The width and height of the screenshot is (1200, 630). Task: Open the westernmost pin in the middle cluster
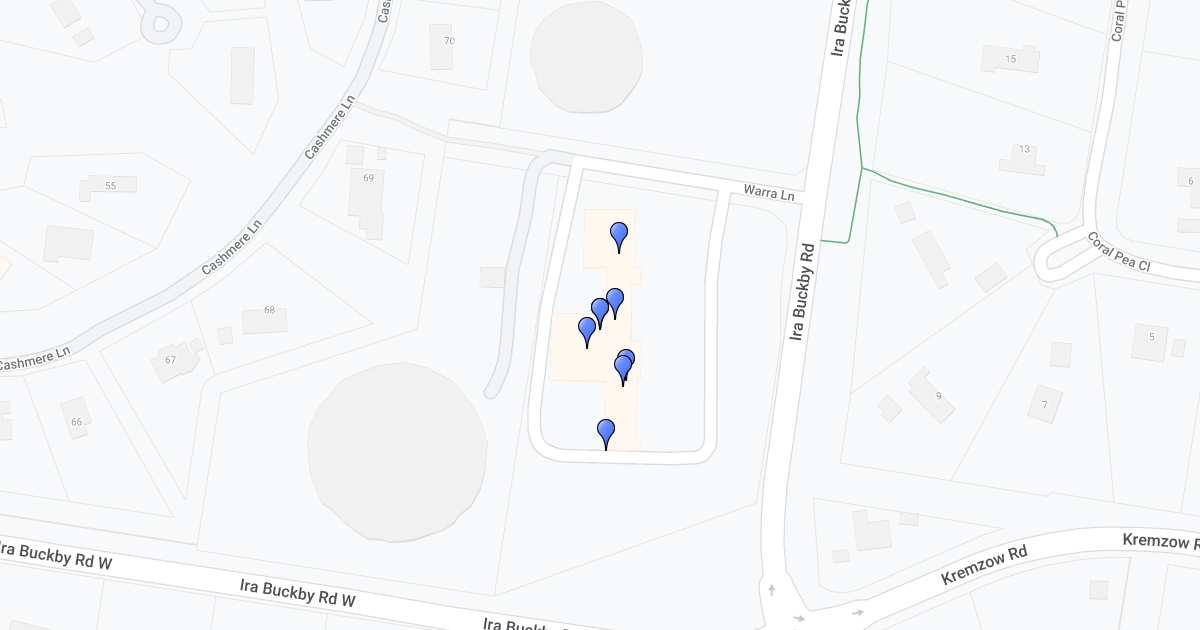coord(587,329)
